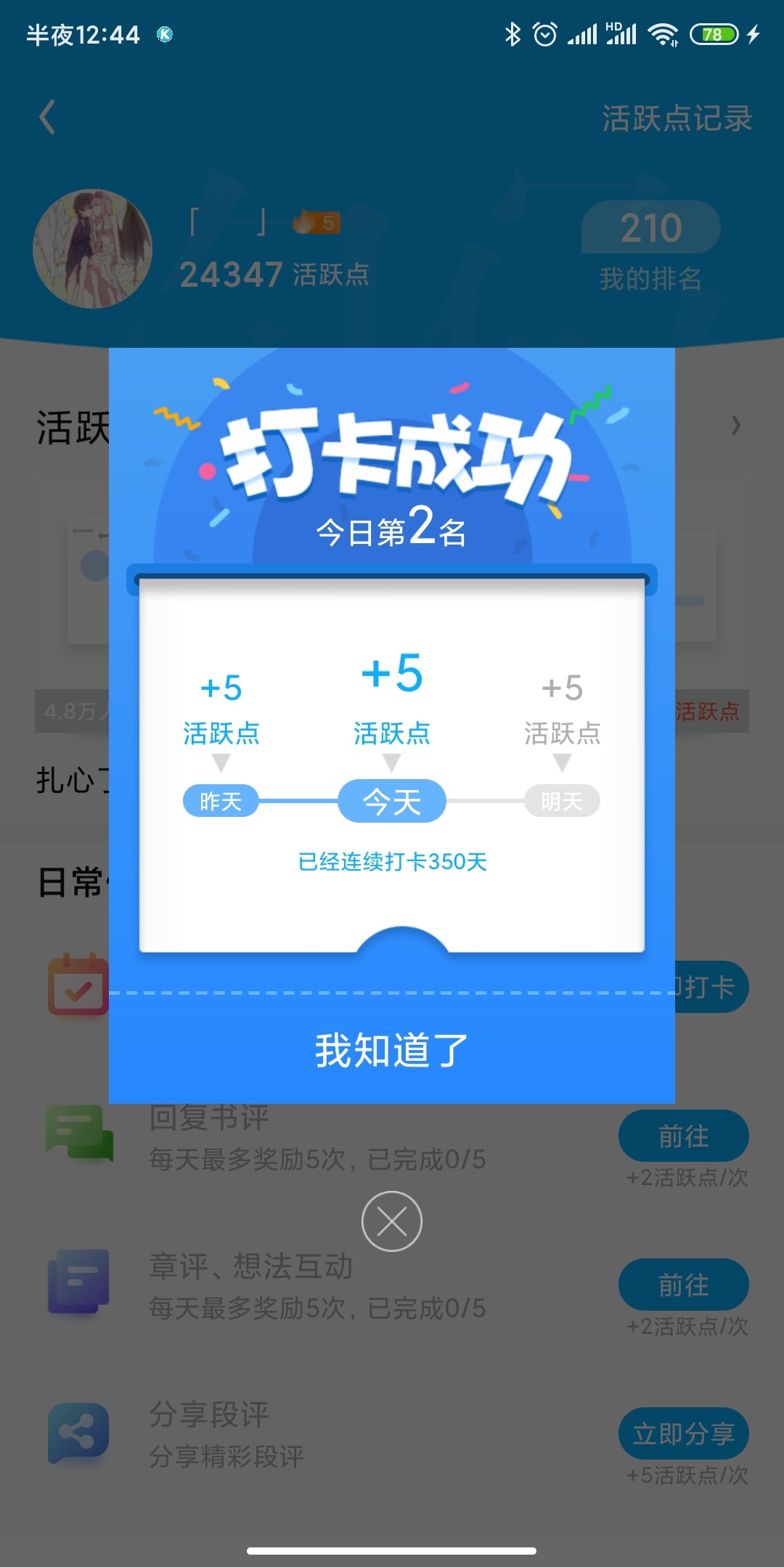Dismiss the check-in success popup

[x=391, y=1221]
